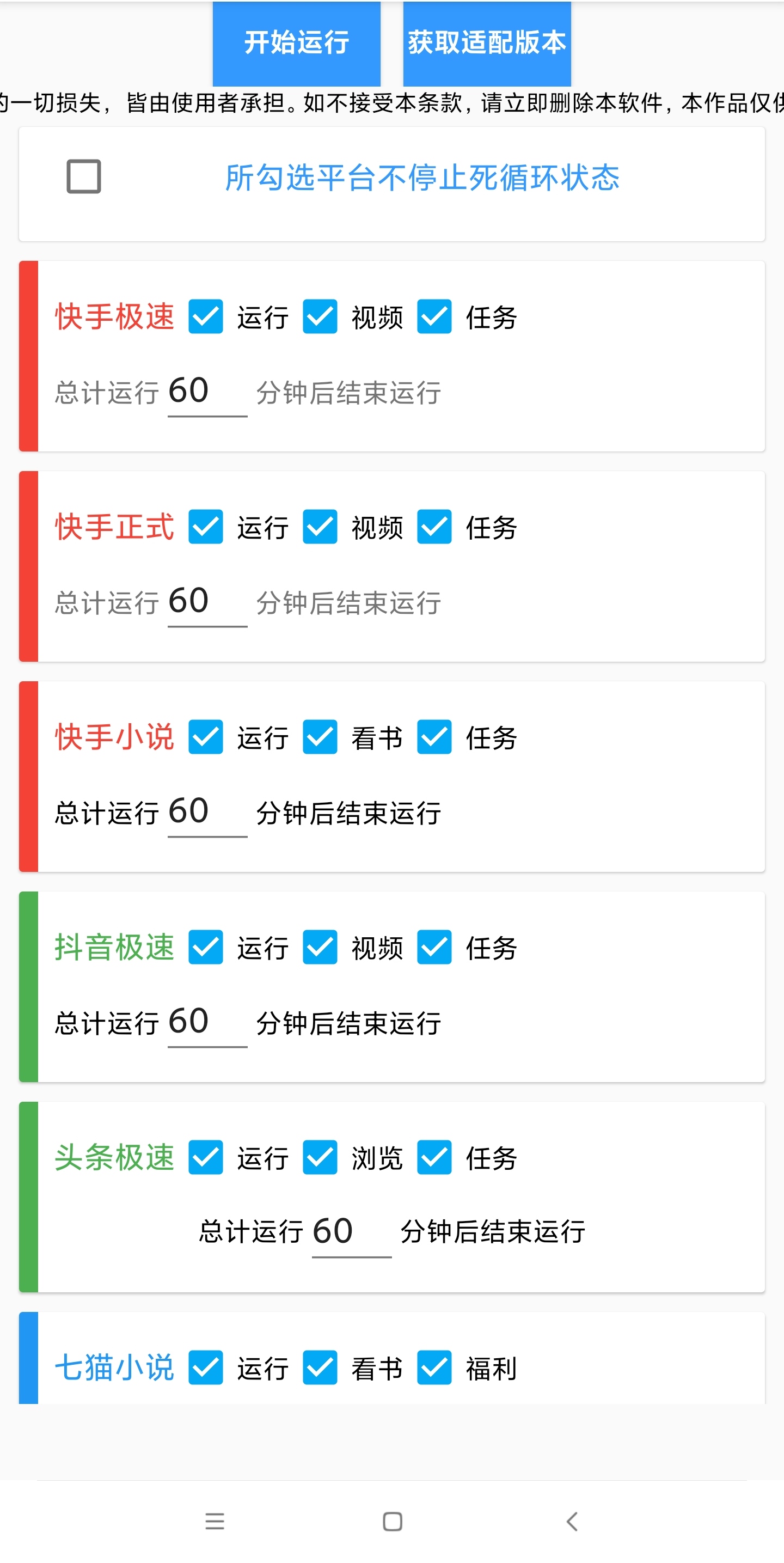
Task: Uncheck 运行 for 快手正式
Action: click(x=205, y=527)
